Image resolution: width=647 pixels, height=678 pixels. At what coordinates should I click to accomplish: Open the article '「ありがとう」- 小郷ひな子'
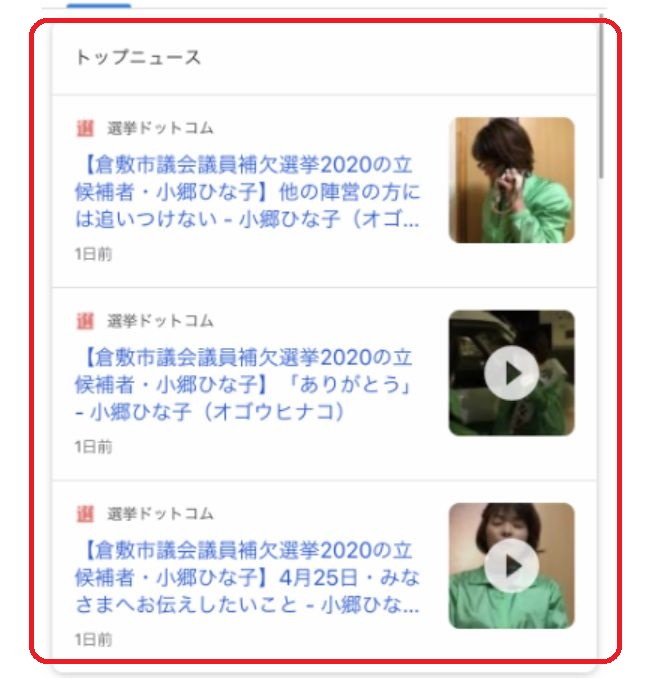[248, 384]
